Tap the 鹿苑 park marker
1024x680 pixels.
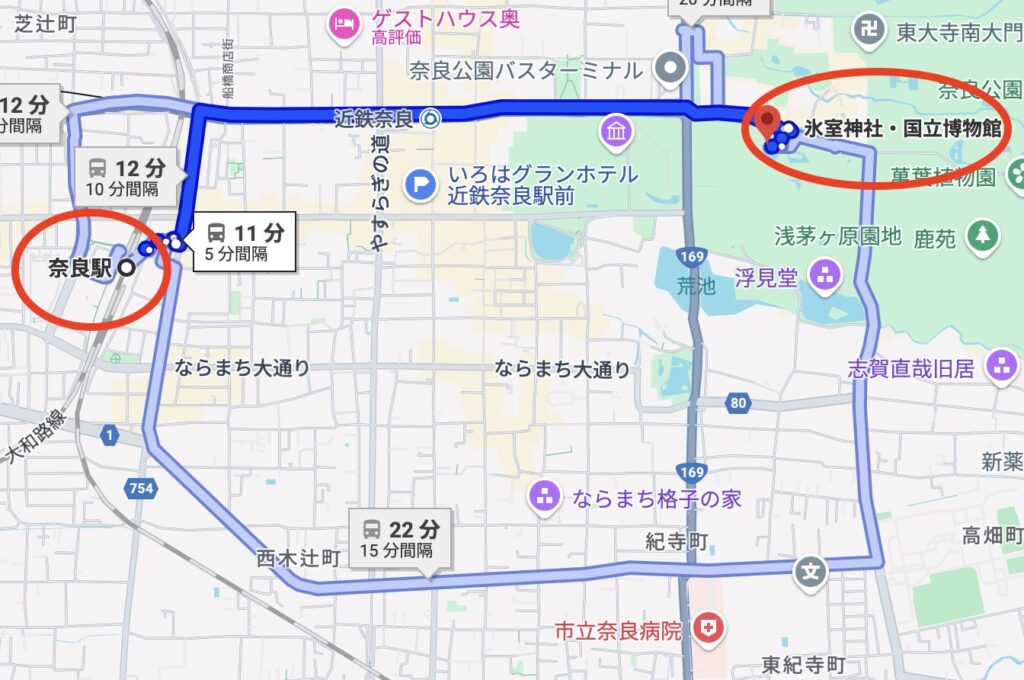coord(984,236)
